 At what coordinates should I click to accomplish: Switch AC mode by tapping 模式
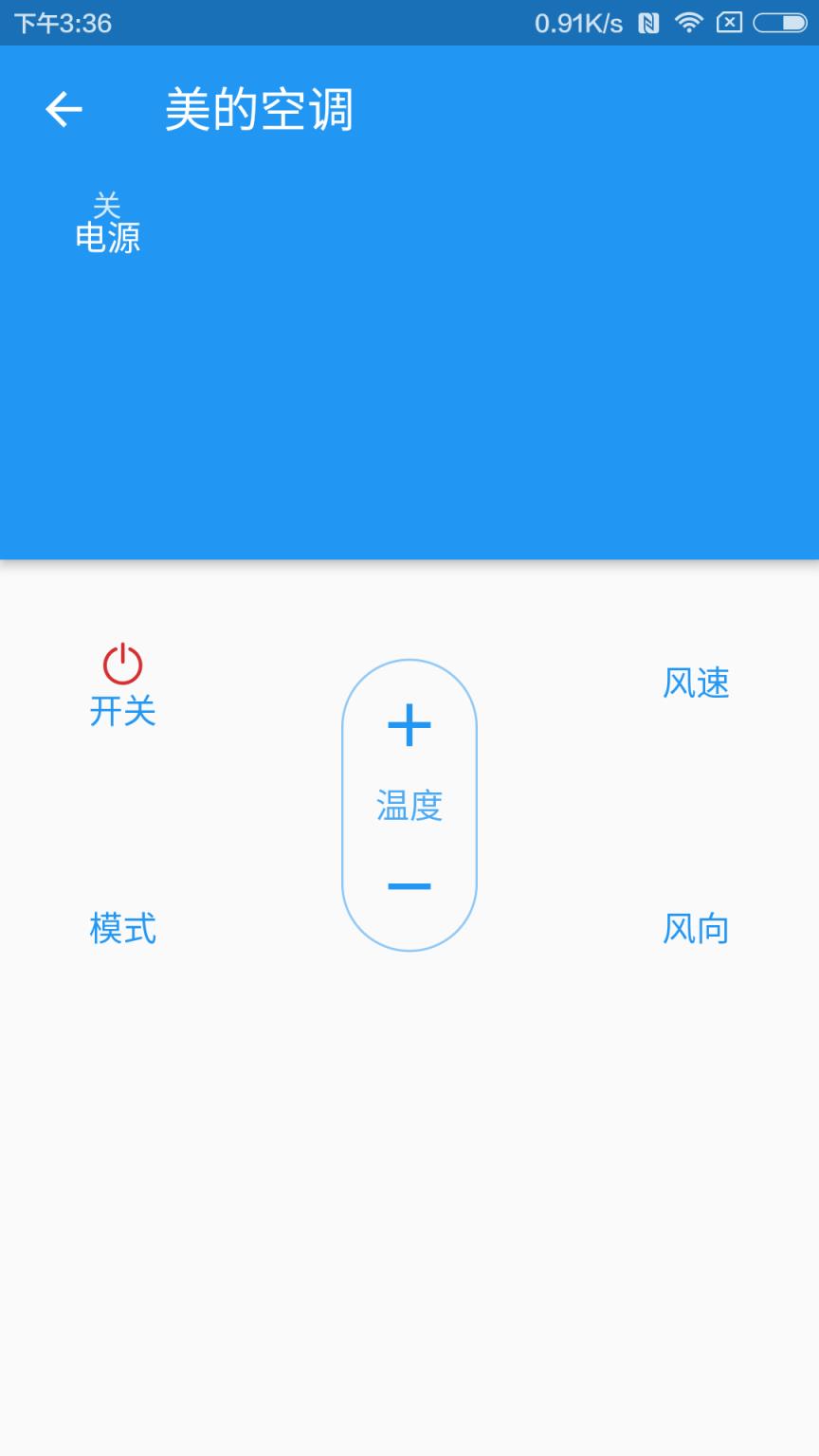tap(123, 929)
